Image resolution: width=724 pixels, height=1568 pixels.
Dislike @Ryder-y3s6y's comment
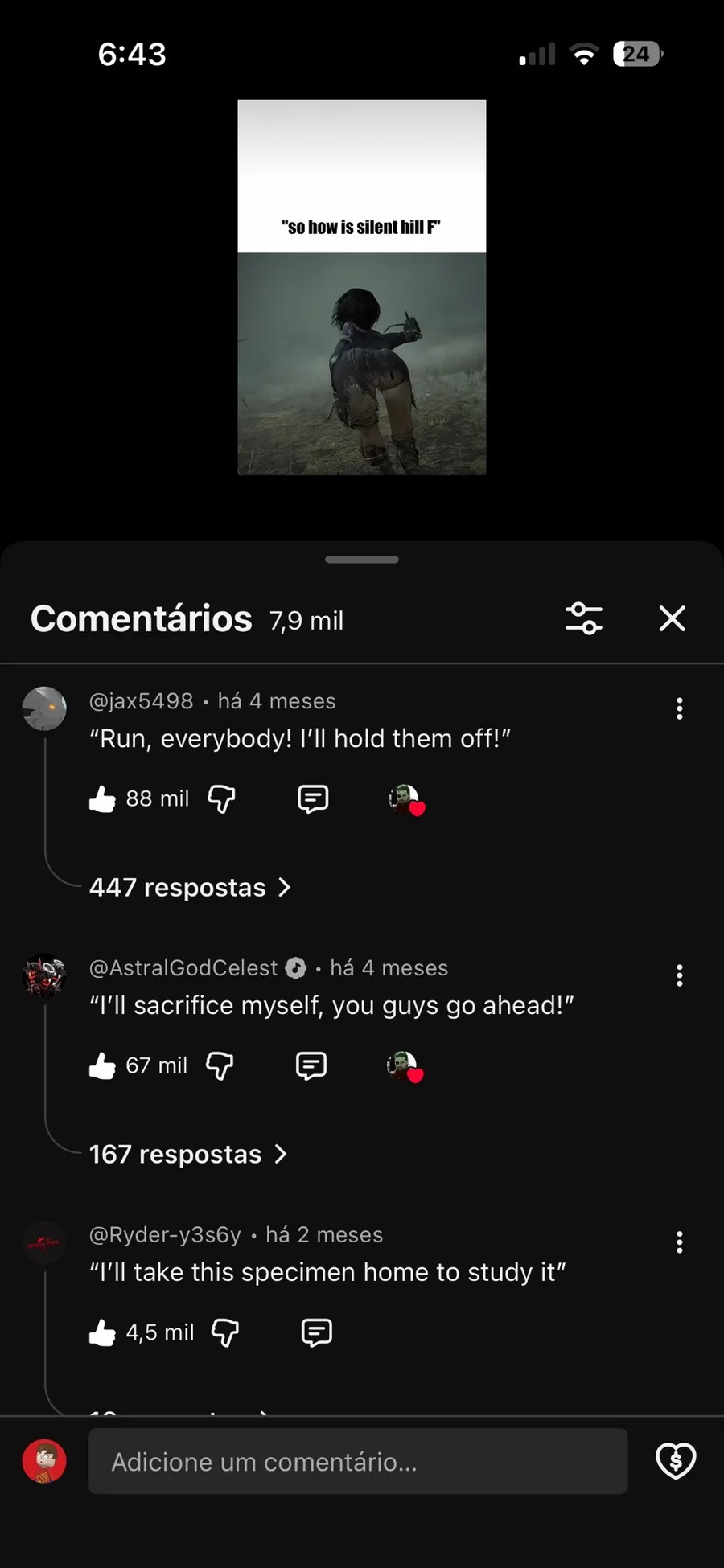coord(224,1333)
